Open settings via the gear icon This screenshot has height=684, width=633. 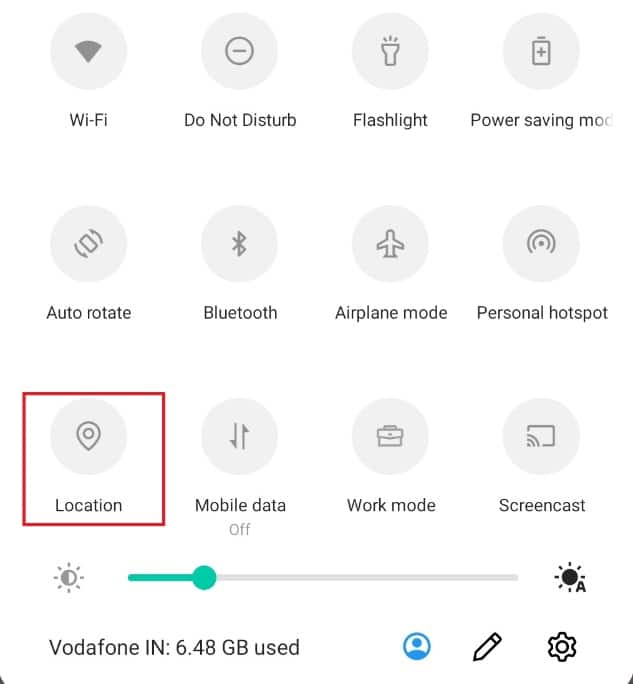[x=562, y=647]
